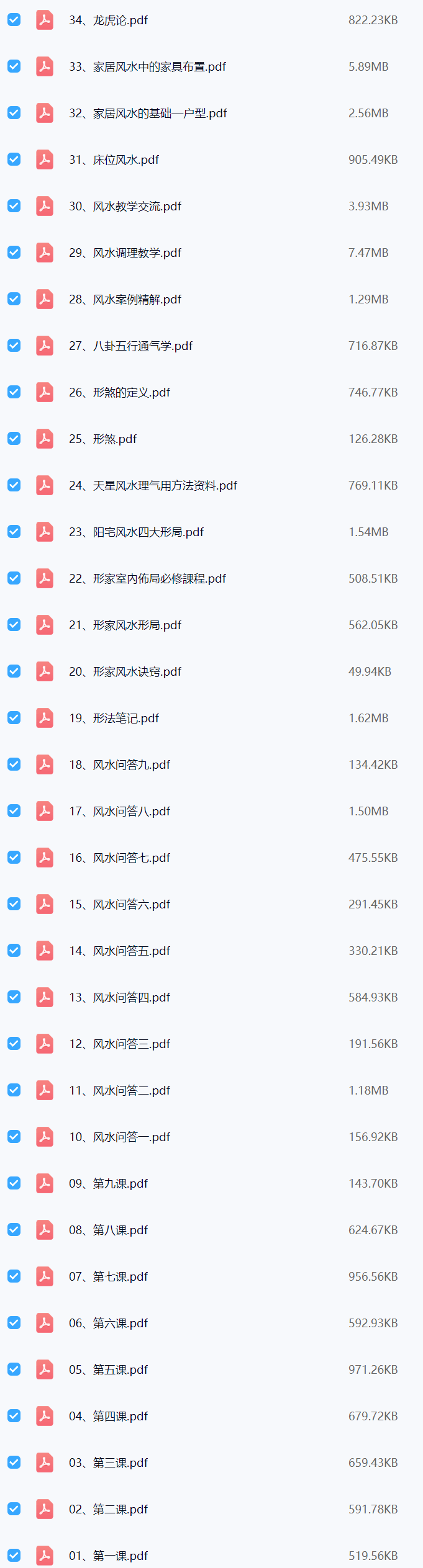Open file 33、家居风水中的家具布置.pdf

147,66
